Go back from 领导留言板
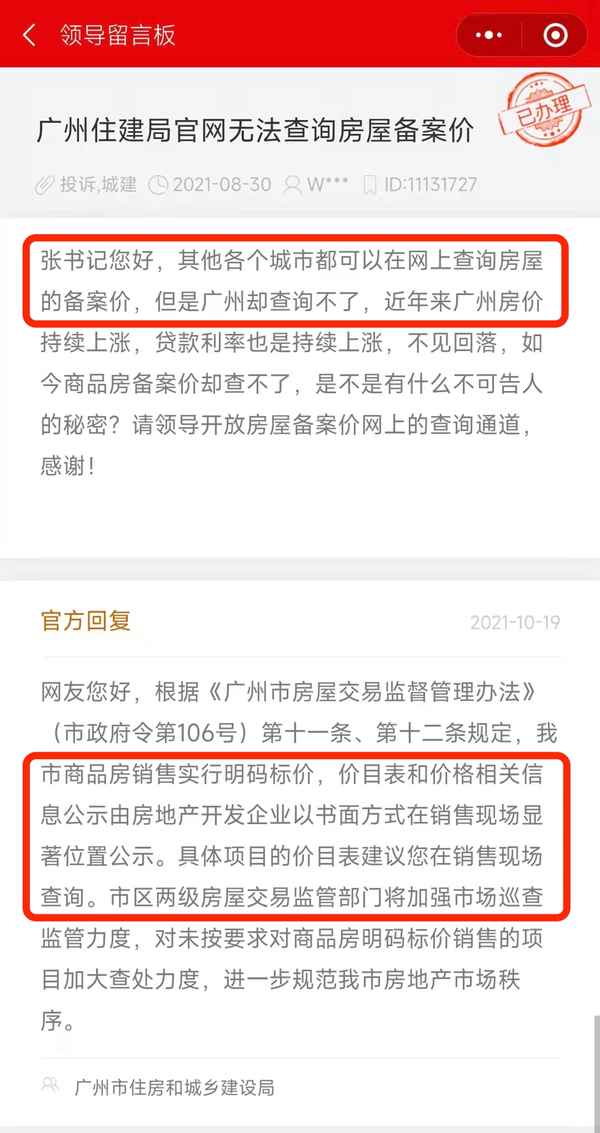 (29, 36)
